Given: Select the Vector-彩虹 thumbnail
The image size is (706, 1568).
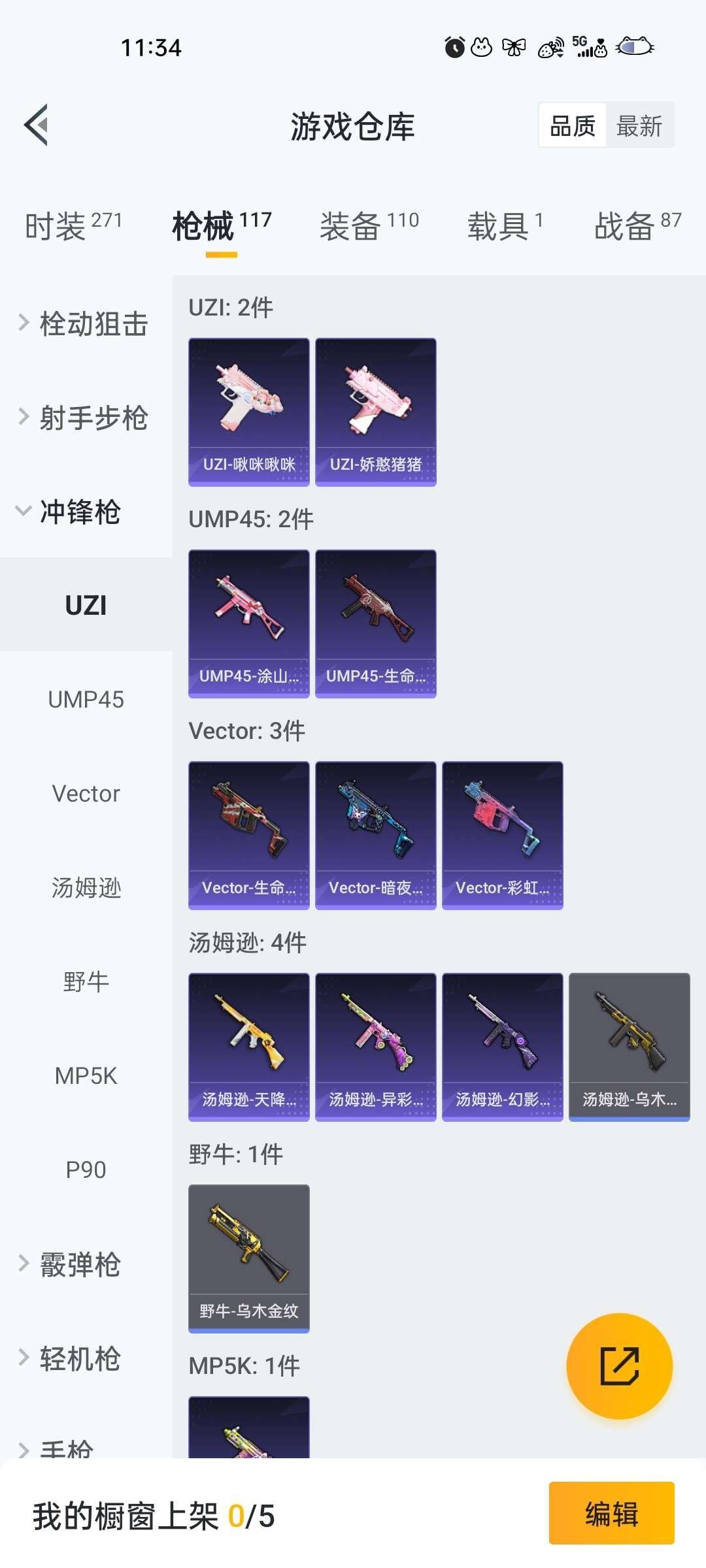Looking at the screenshot, I should [502, 834].
